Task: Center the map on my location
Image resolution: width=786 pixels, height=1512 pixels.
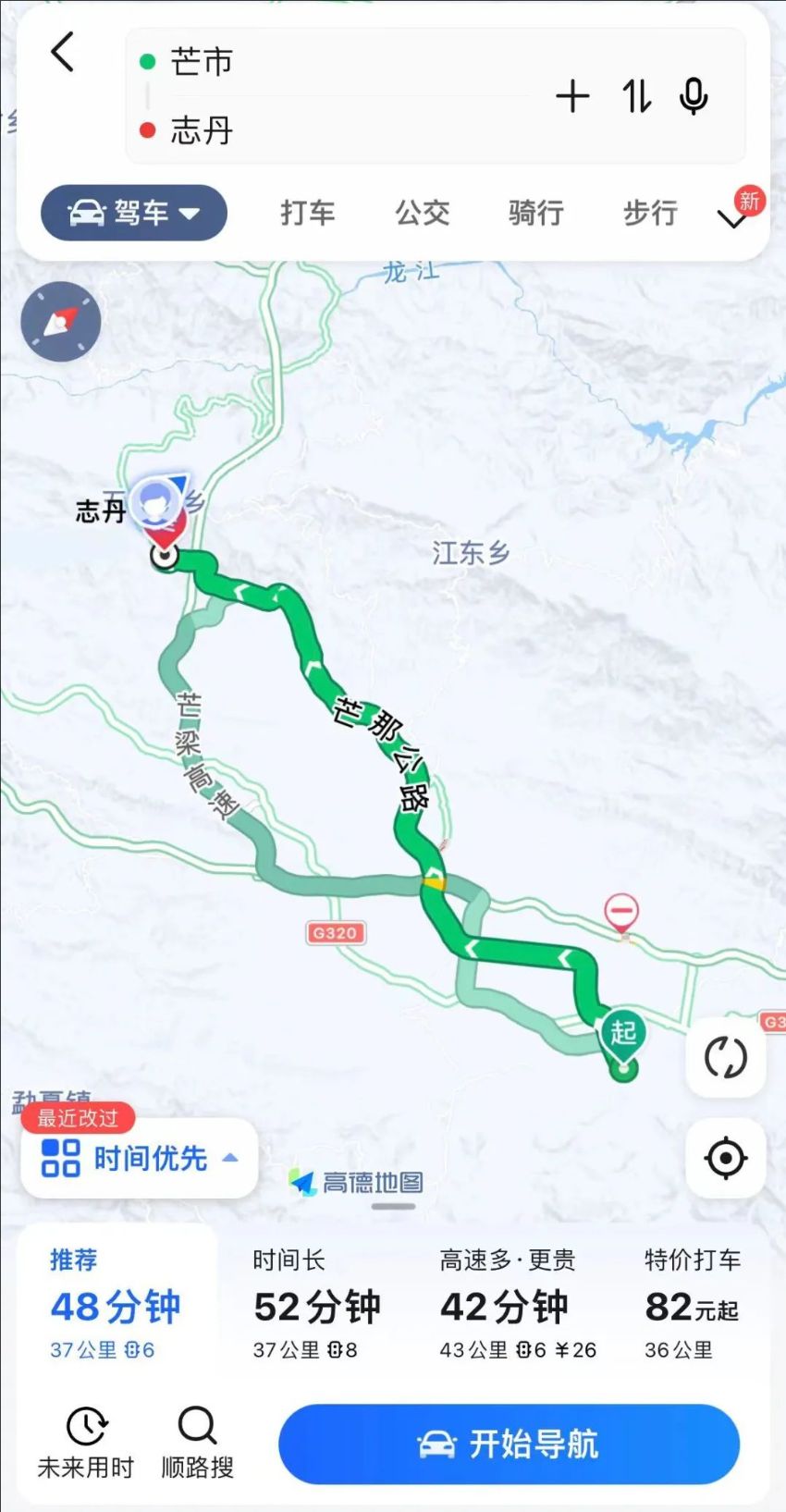Action: pyautogui.click(x=726, y=1158)
